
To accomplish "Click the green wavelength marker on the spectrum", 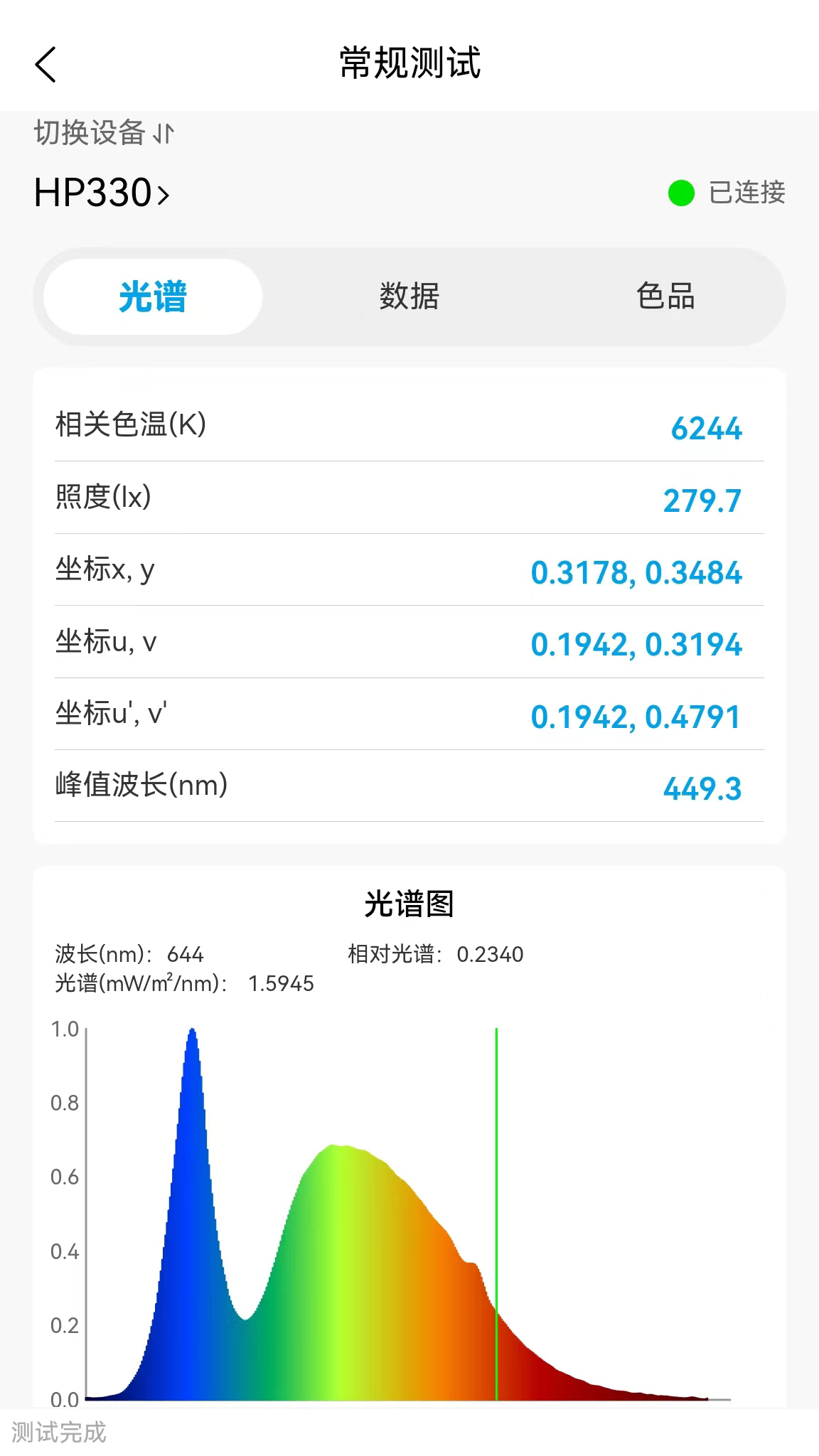I will (x=496, y=1209).
